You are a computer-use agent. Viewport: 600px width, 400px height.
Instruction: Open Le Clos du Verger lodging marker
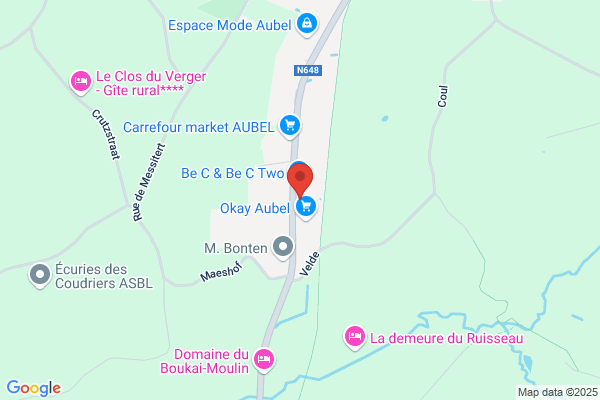click(x=80, y=82)
